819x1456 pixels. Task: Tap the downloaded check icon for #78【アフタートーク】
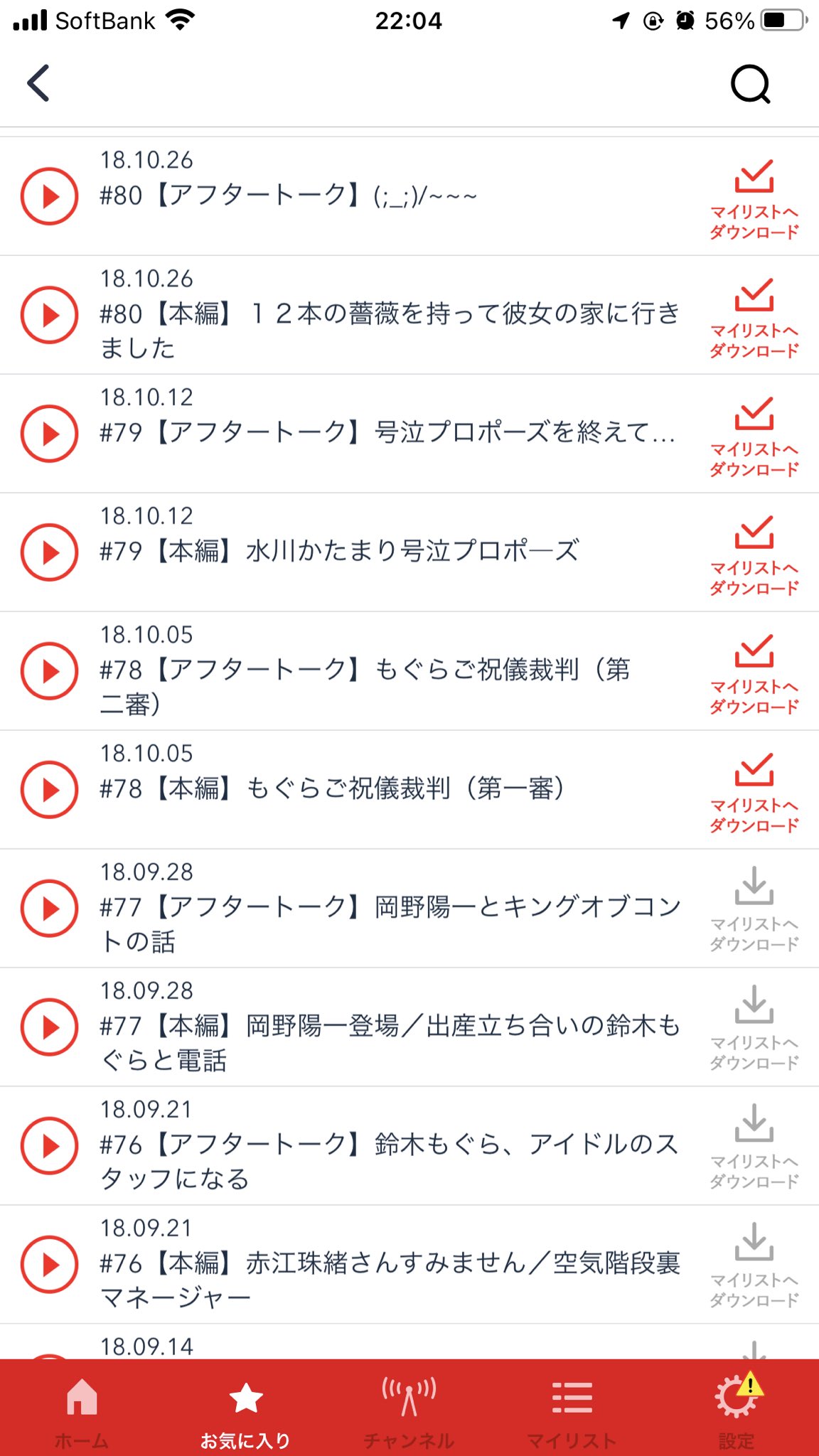point(754,671)
